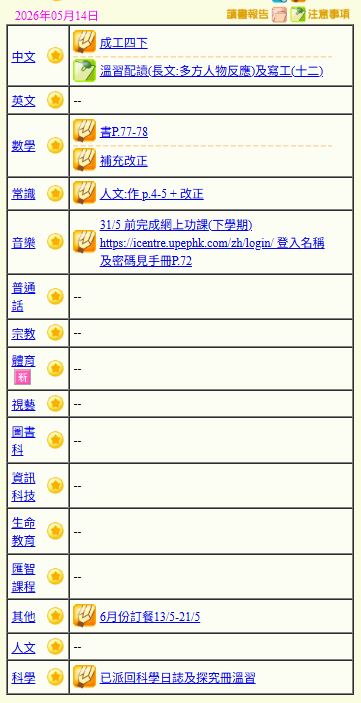Tap the star icon beside 英文
Image resolution: width=361 pixels, height=703 pixels.
[x=55, y=100]
